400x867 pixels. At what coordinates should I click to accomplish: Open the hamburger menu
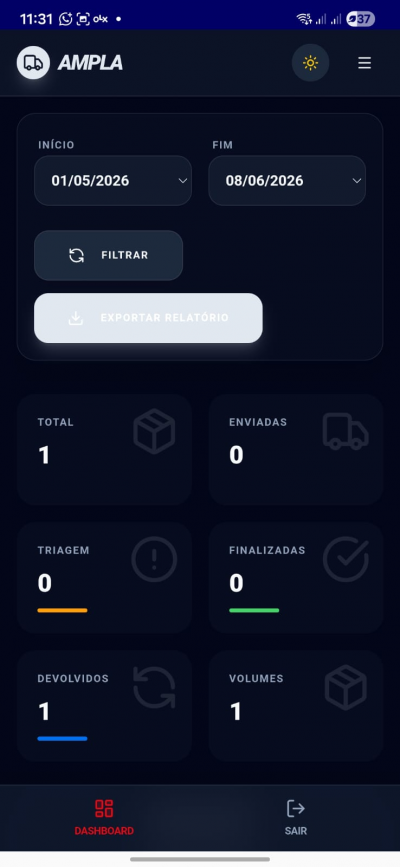click(x=364, y=63)
